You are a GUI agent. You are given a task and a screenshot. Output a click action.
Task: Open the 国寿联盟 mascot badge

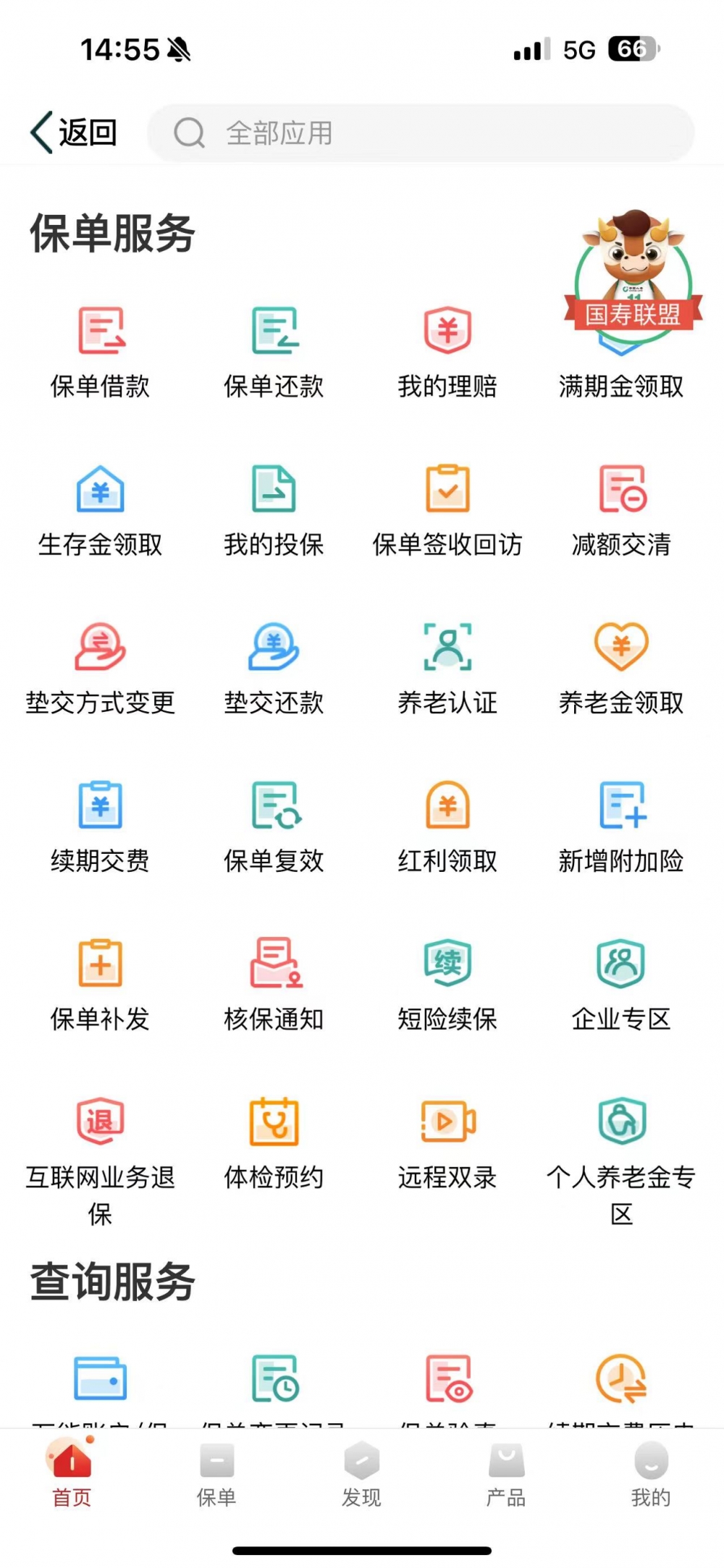633,272
